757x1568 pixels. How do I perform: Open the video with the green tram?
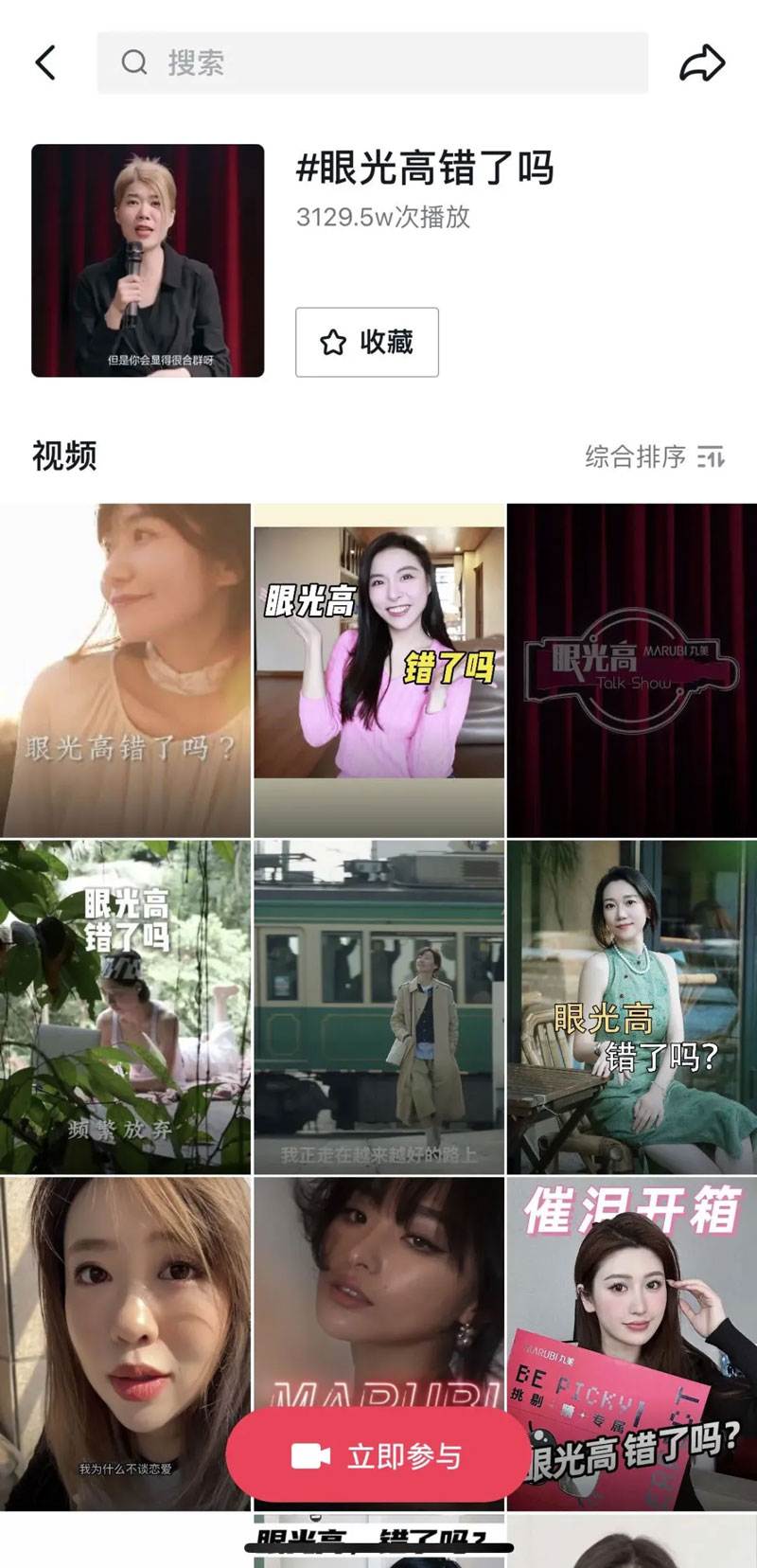pos(378,1006)
